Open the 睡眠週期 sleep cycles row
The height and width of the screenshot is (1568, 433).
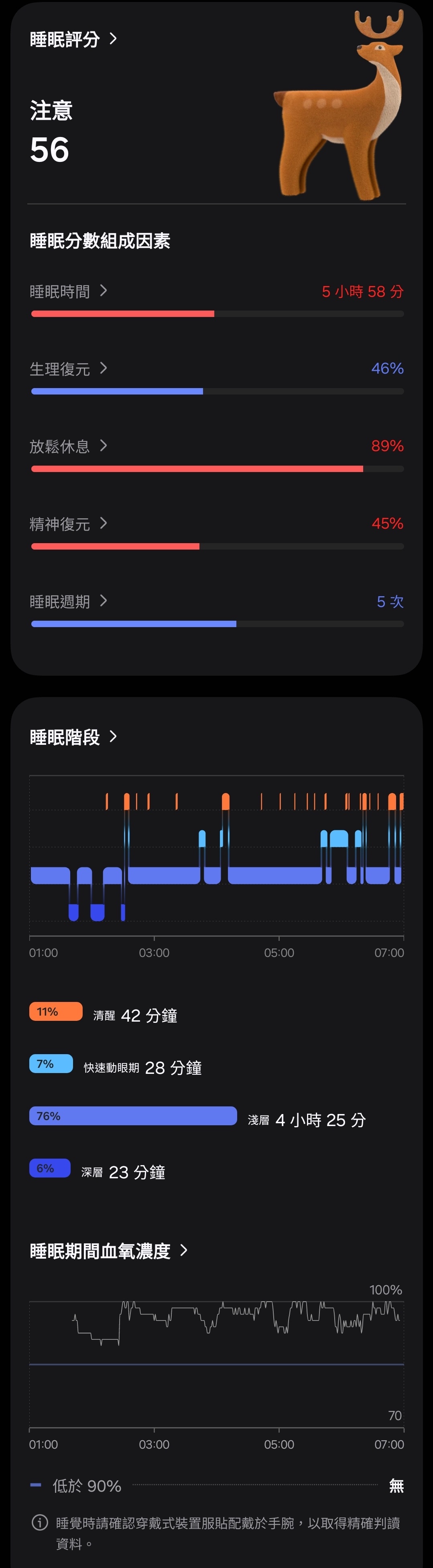point(68,601)
